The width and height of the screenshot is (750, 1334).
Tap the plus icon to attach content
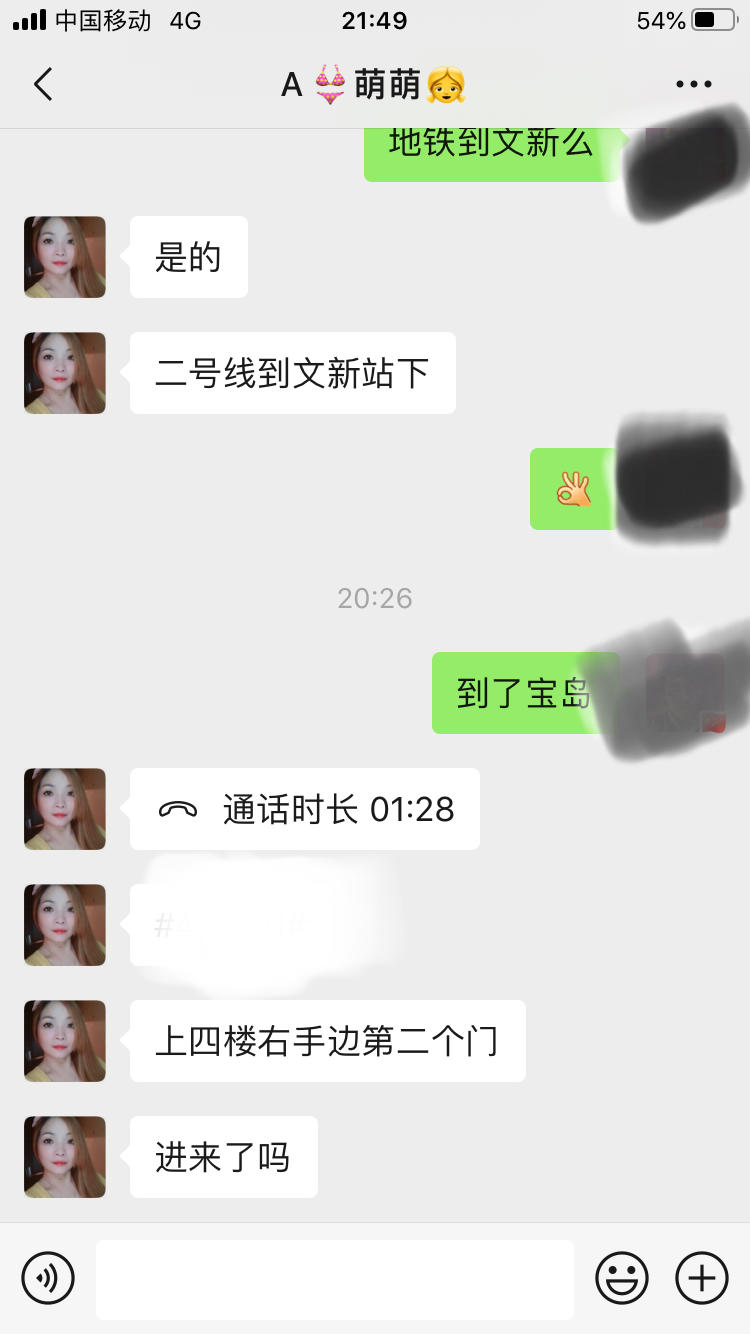pos(701,1277)
